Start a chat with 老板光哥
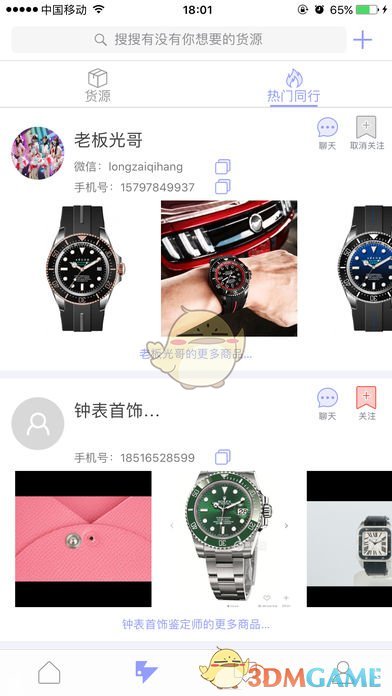The width and height of the screenshot is (392, 696). pyautogui.click(x=327, y=134)
